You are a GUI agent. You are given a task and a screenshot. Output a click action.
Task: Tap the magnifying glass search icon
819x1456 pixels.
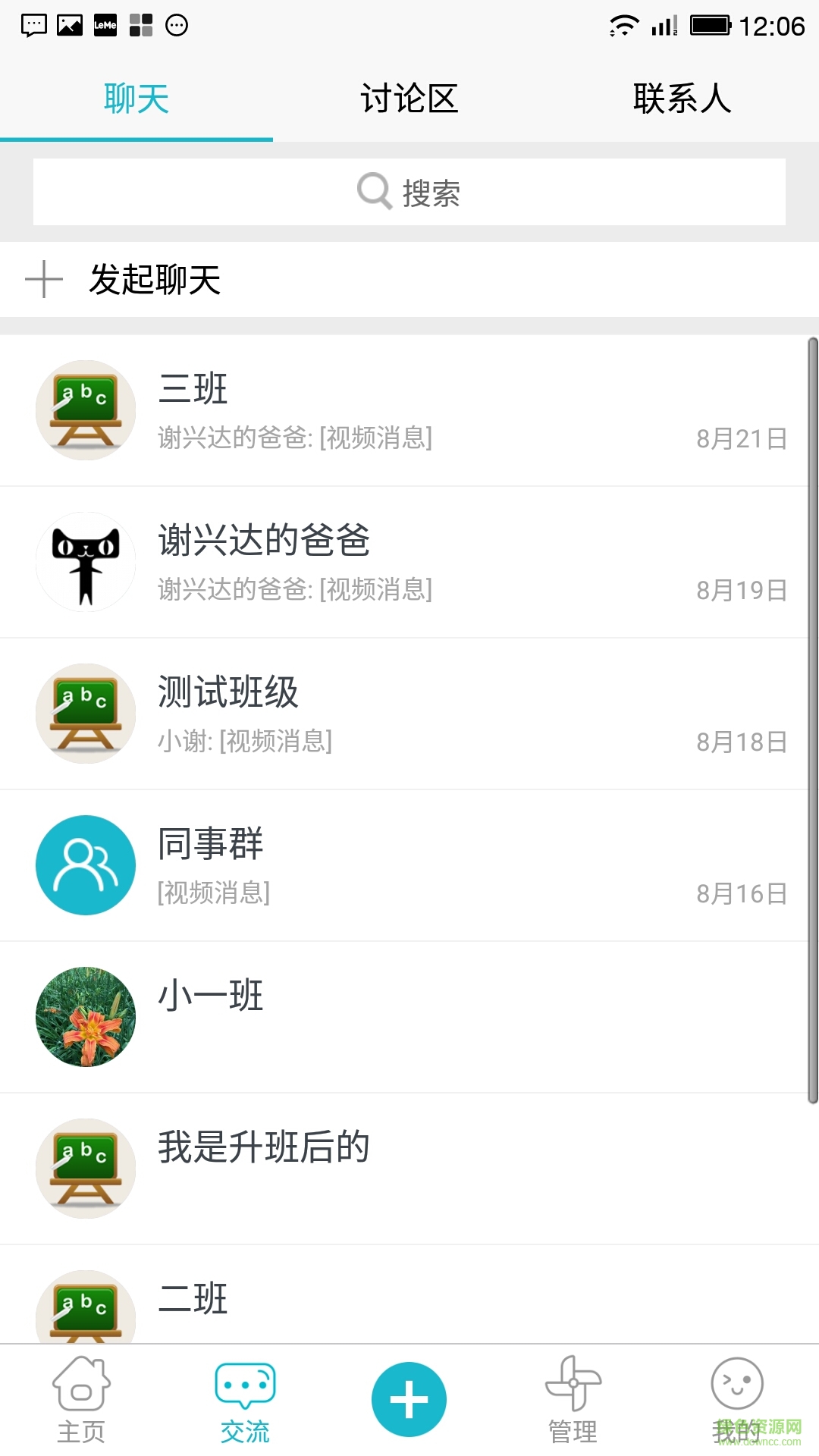tap(372, 192)
